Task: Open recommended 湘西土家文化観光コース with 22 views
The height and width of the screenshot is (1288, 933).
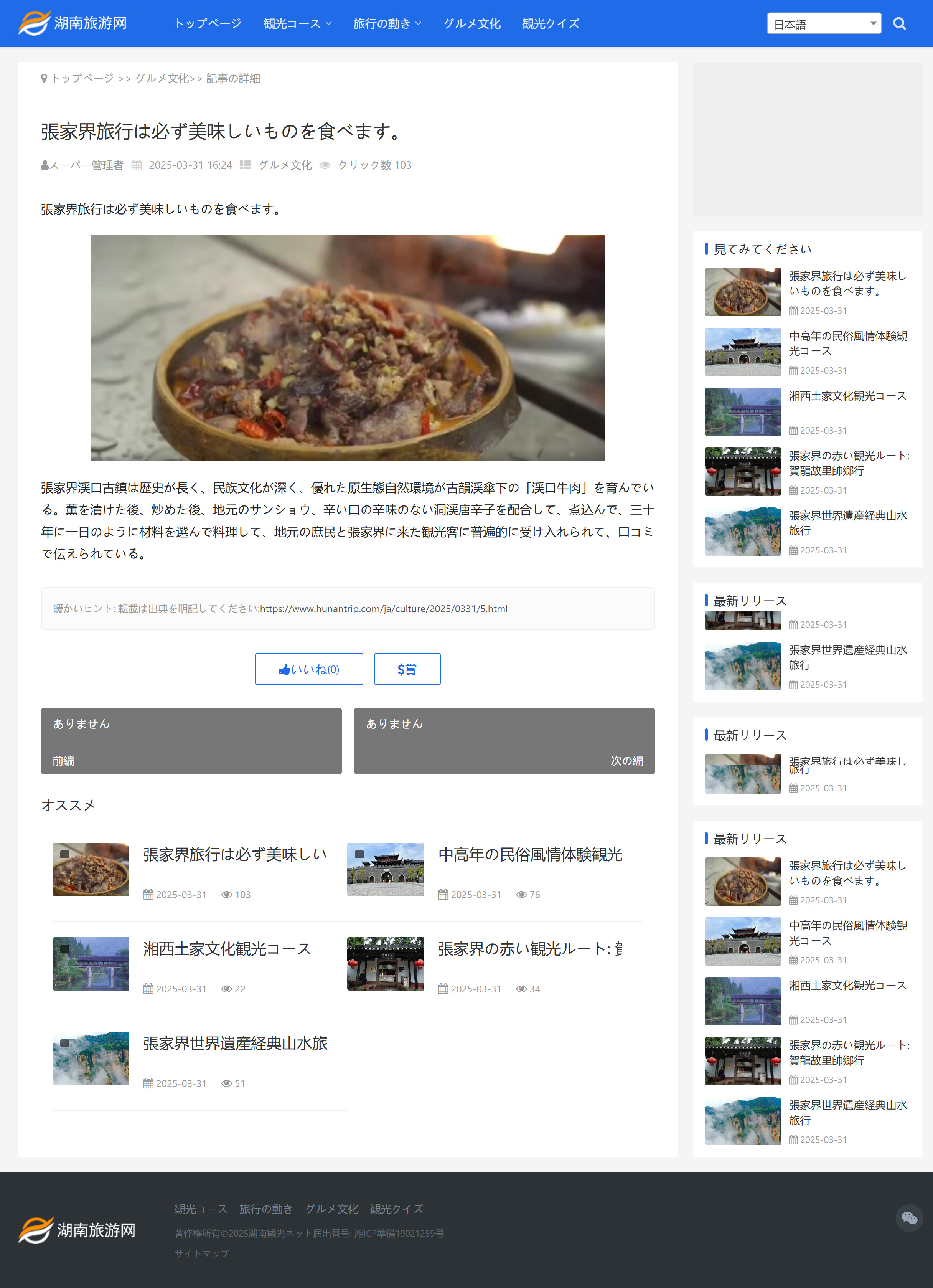Action: click(226, 949)
